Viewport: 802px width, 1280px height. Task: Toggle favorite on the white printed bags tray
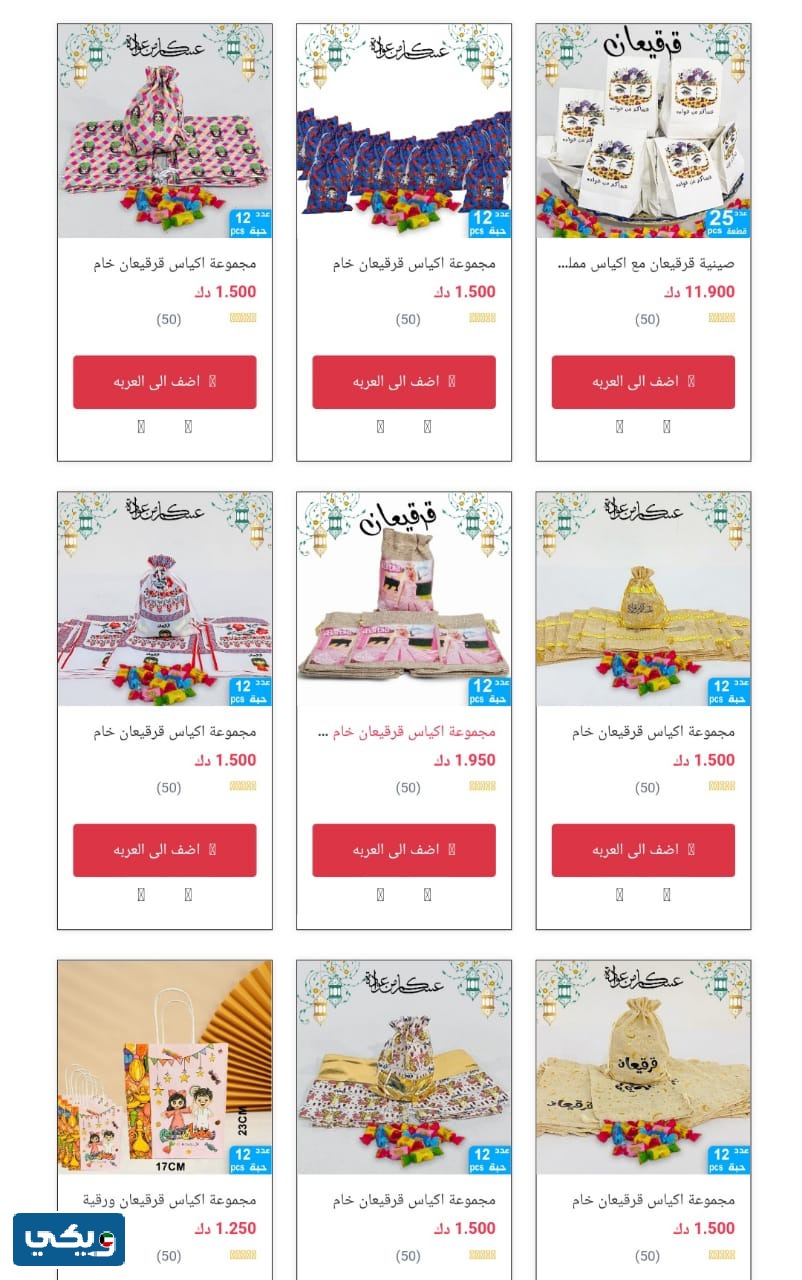tap(665, 425)
